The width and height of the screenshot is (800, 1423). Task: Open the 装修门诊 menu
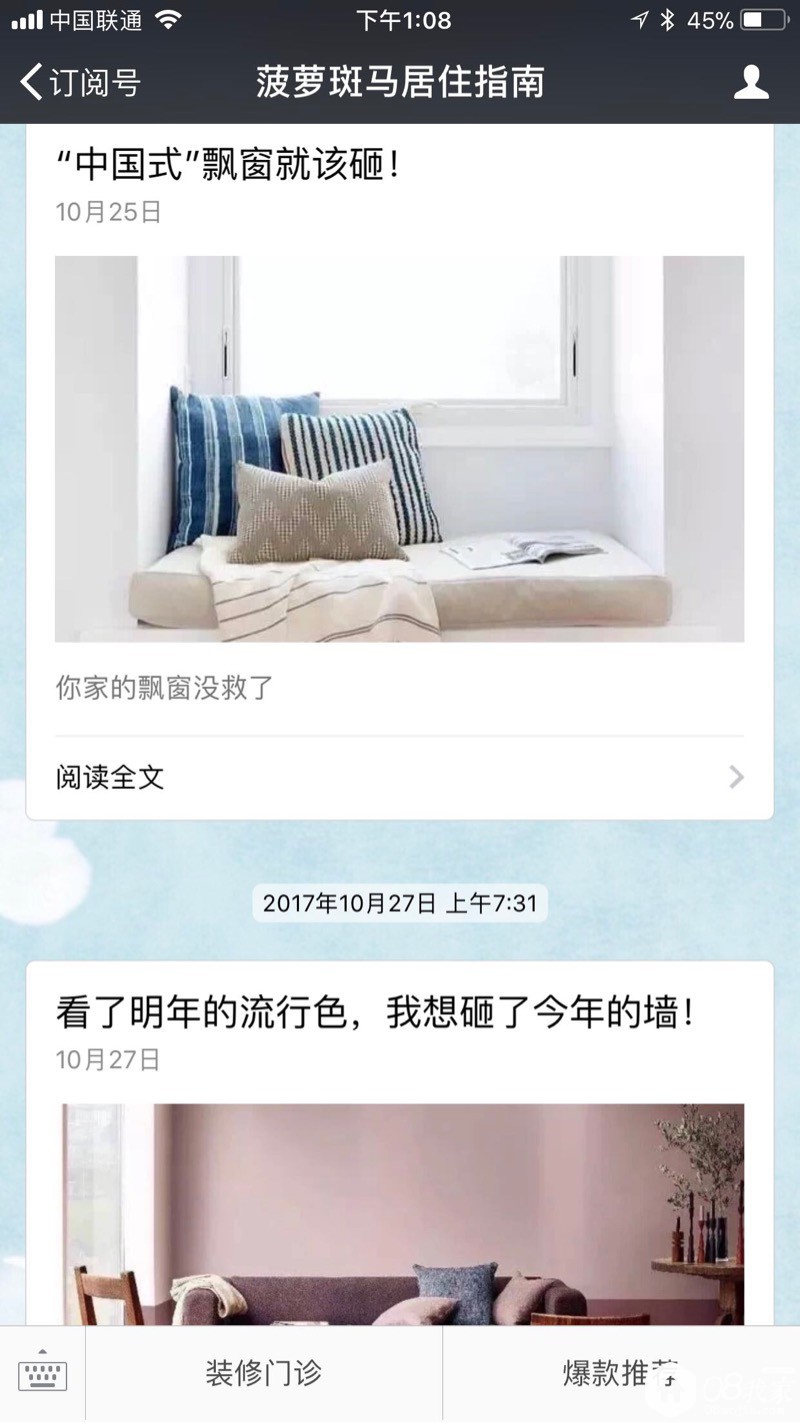click(264, 1374)
